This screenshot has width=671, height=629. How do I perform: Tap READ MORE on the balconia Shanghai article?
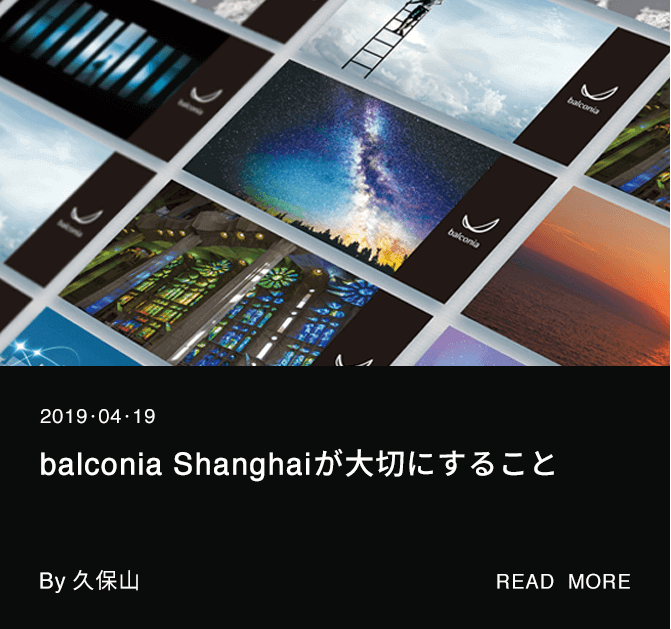pos(563,582)
